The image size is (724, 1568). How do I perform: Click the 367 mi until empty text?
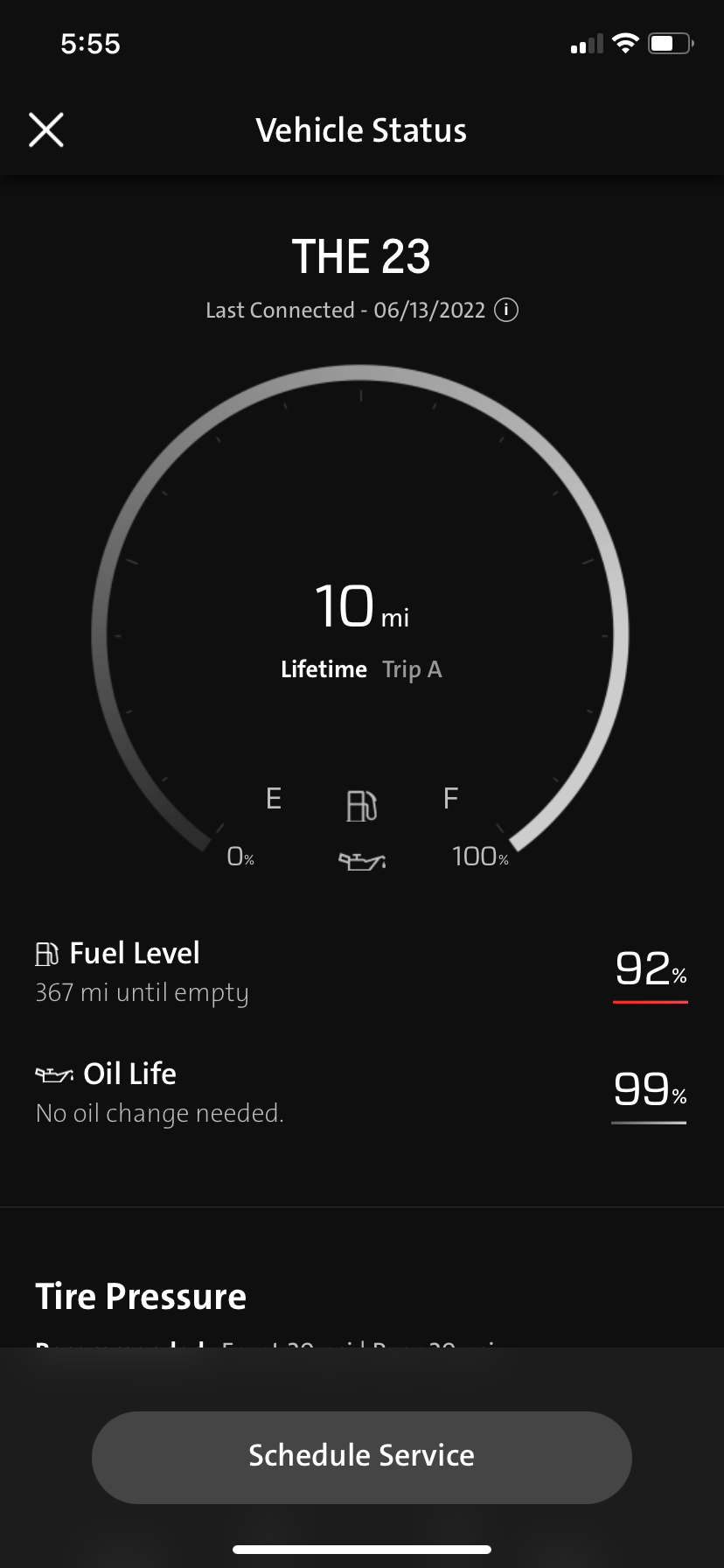pyautogui.click(x=142, y=992)
